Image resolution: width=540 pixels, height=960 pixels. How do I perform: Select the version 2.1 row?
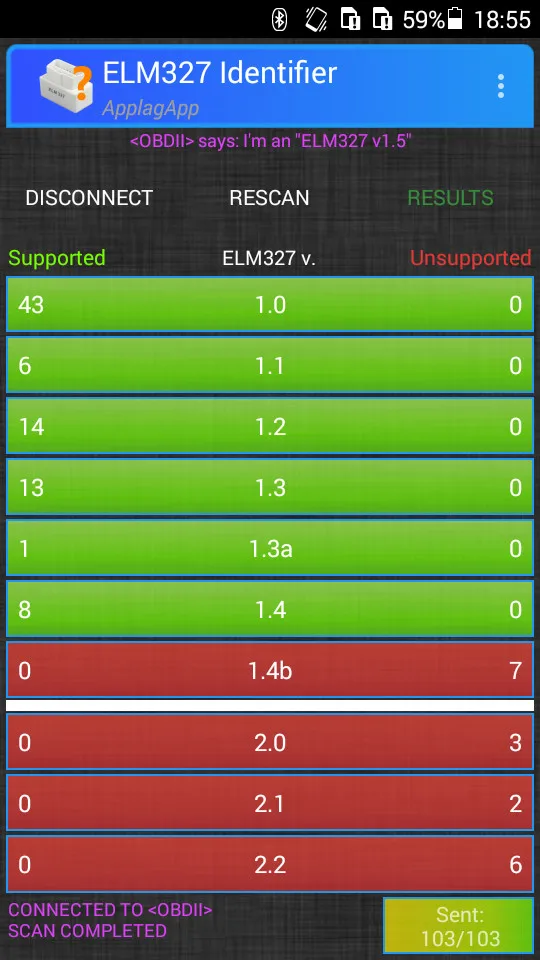(x=270, y=803)
